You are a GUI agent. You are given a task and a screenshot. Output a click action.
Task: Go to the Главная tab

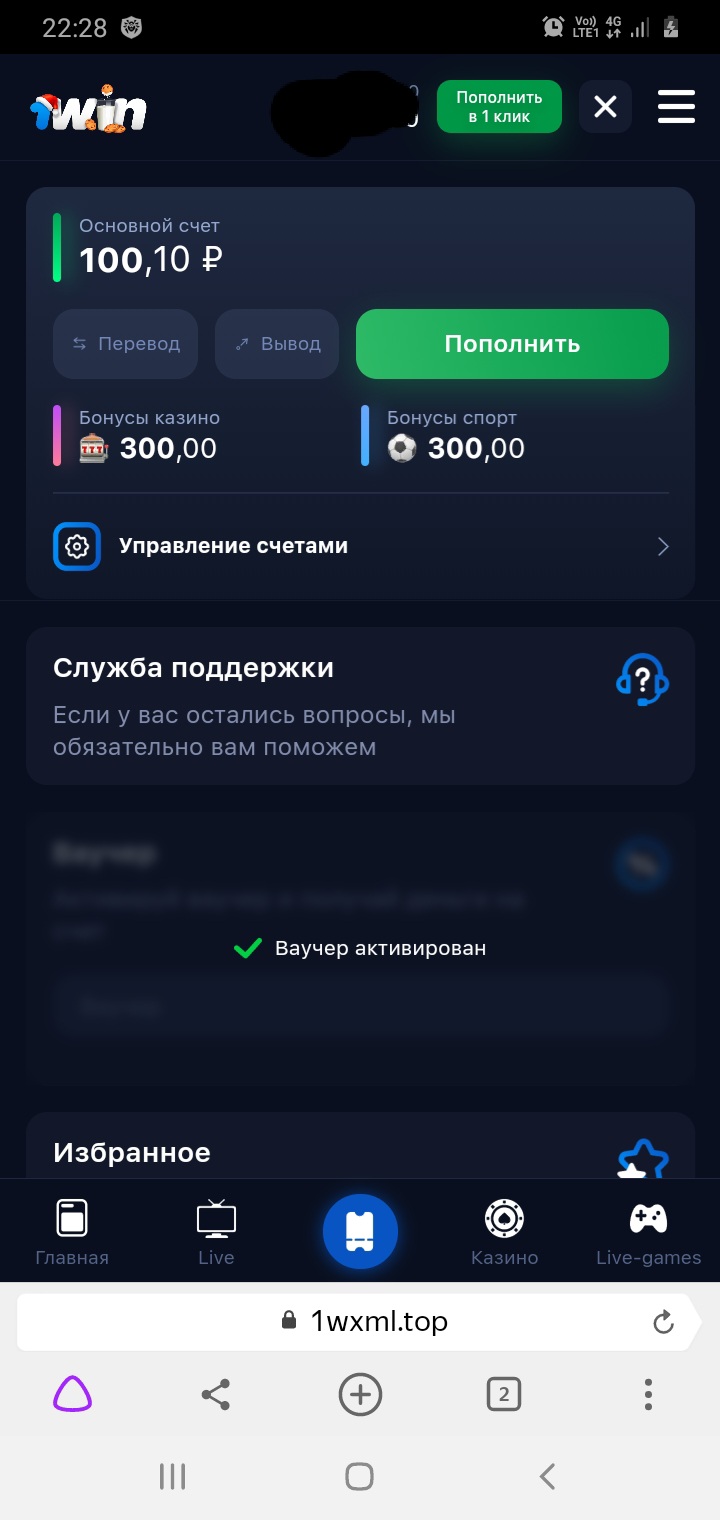(72, 1232)
